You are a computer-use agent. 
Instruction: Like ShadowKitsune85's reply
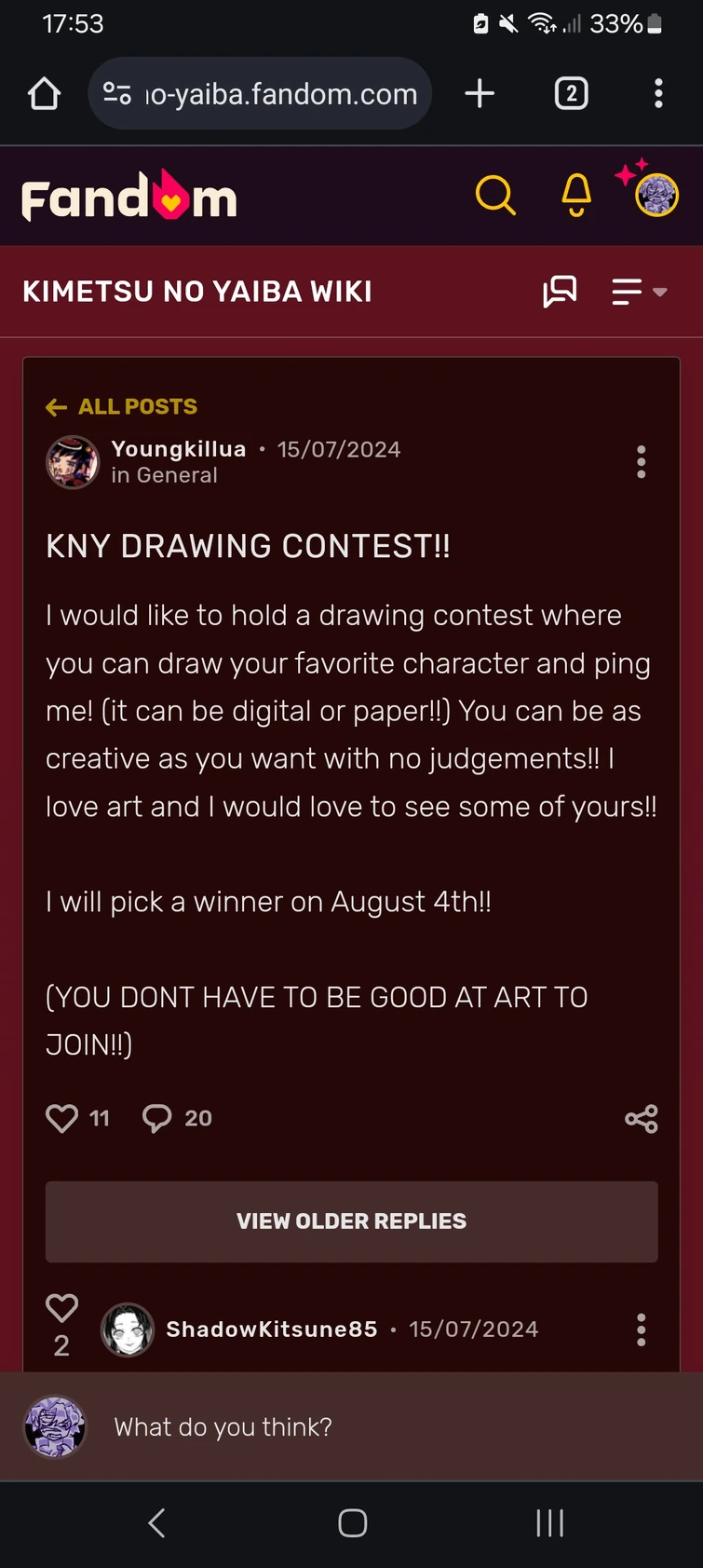coord(61,1308)
